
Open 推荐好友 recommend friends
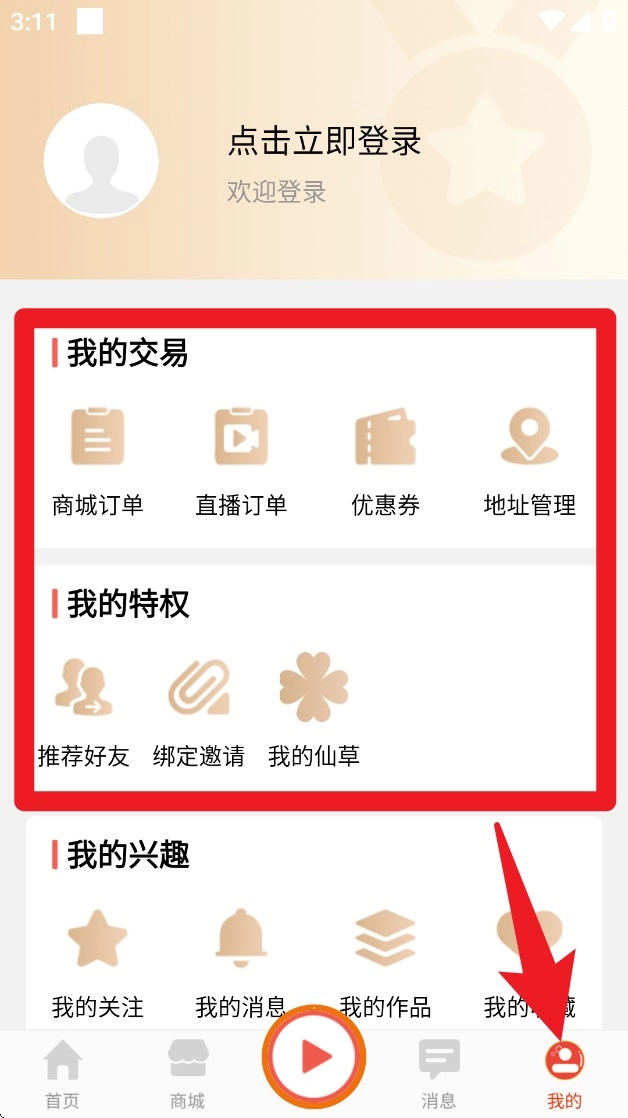(x=84, y=711)
